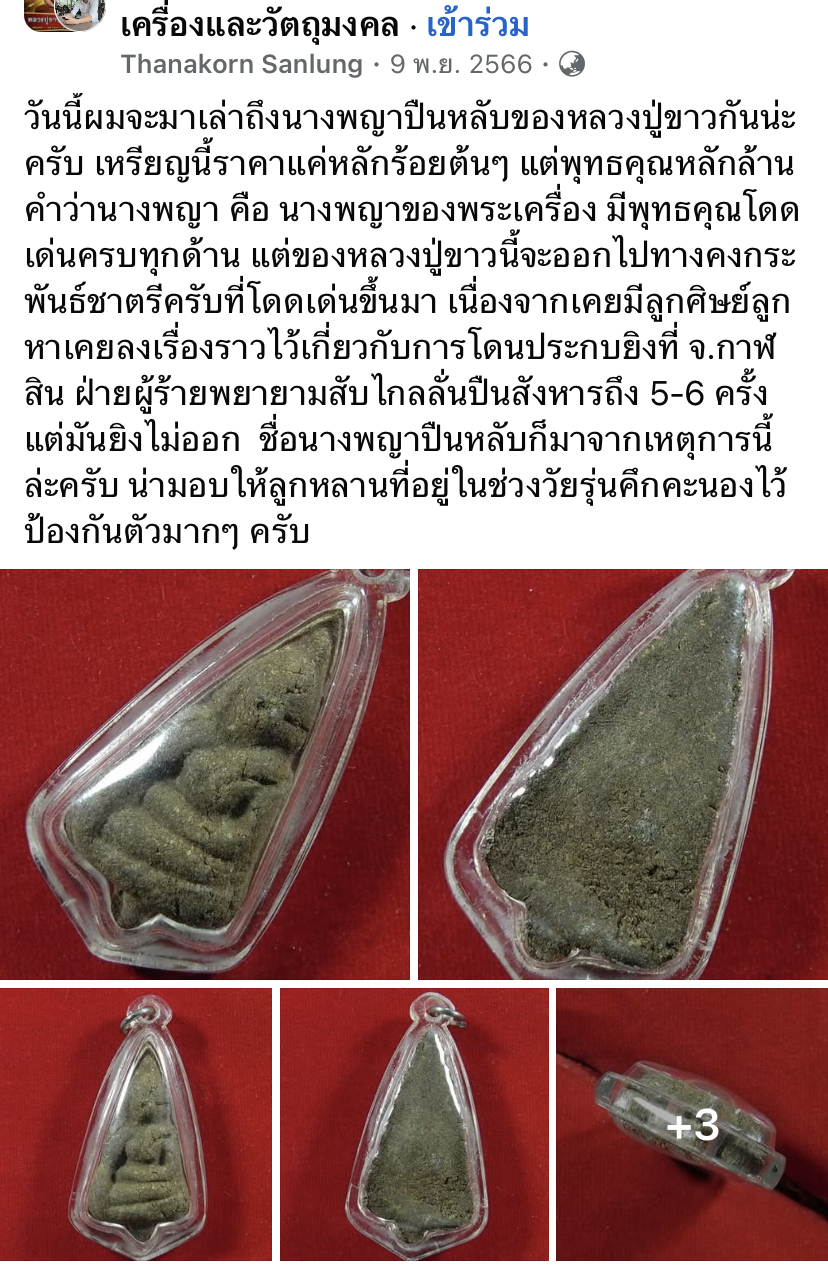Open the เครื่องและวัตถุมงคล group page
The height and width of the screenshot is (1274, 828).
pyautogui.click(x=259, y=25)
